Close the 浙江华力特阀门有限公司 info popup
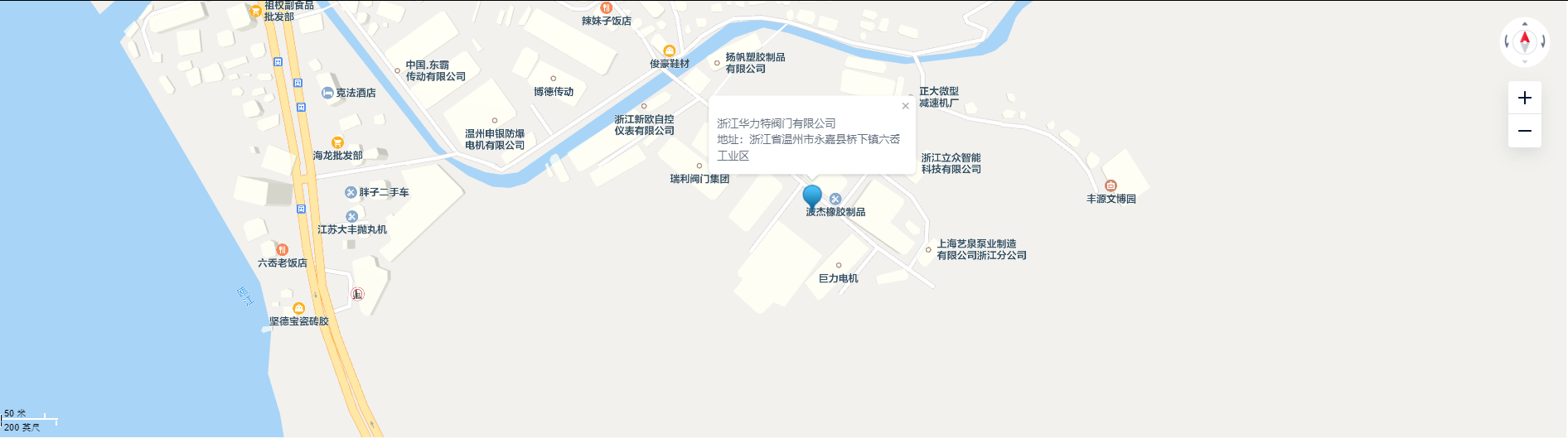The height and width of the screenshot is (438, 1568). pyautogui.click(x=905, y=106)
